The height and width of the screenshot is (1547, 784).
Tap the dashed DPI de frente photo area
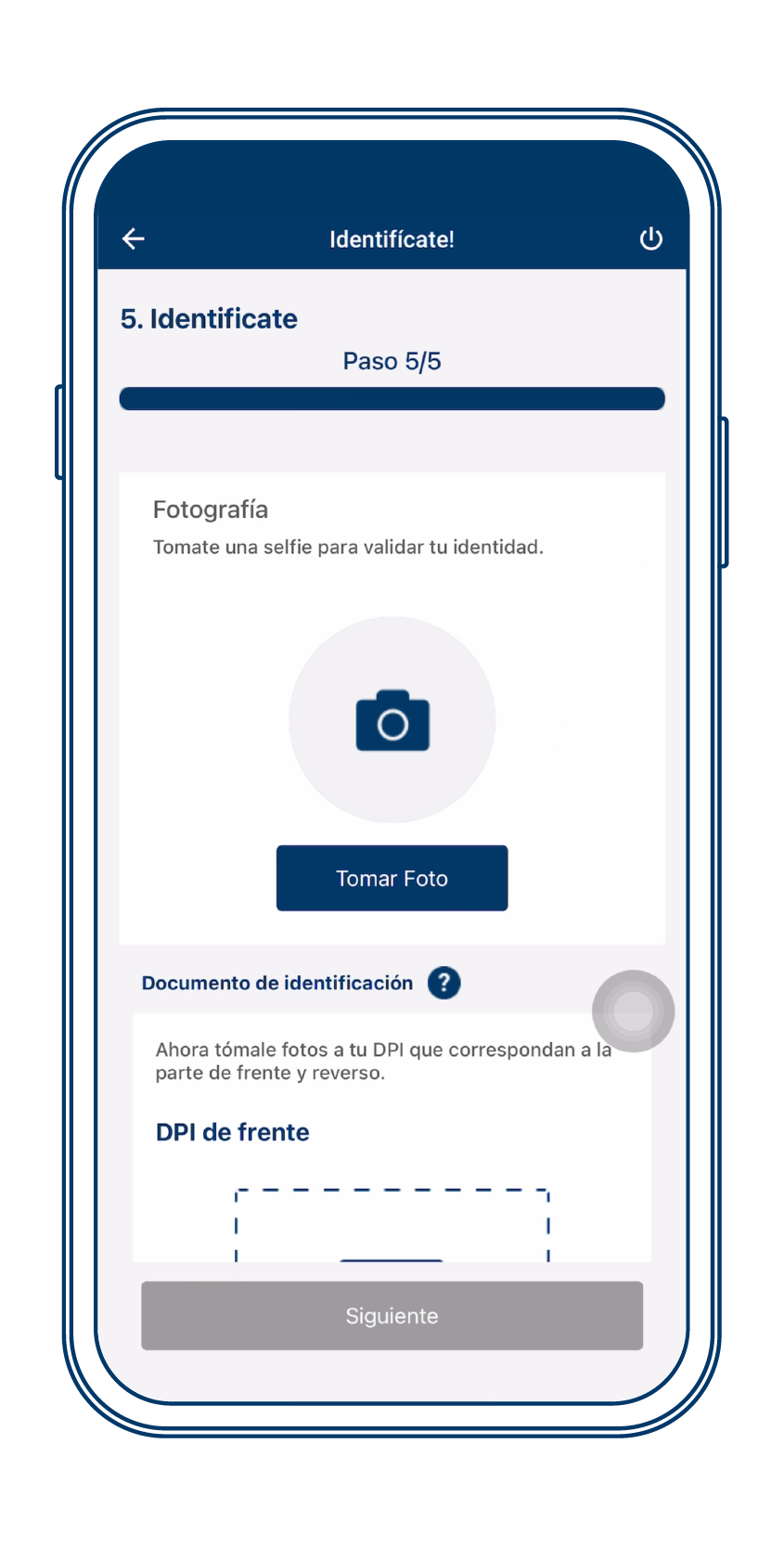click(392, 1225)
